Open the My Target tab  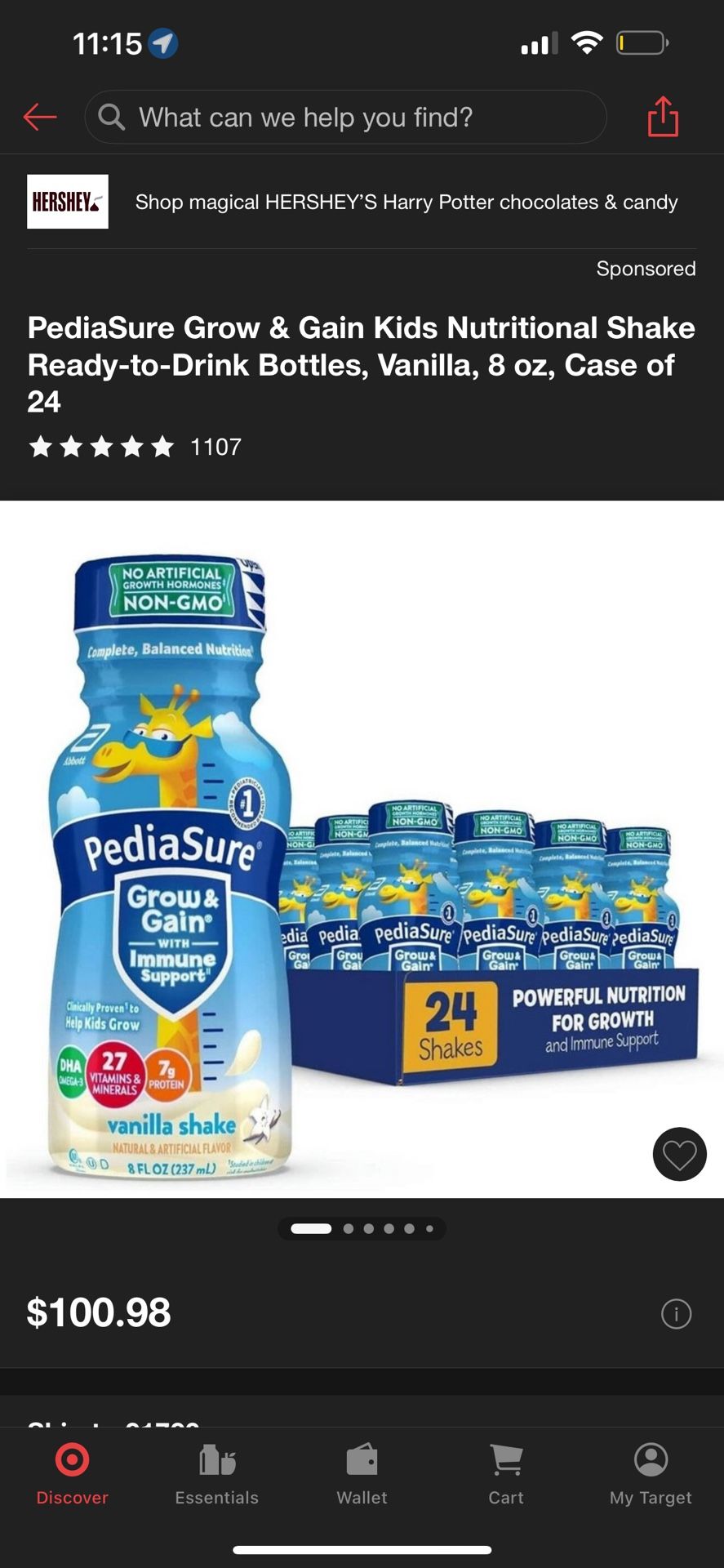(651, 1473)
